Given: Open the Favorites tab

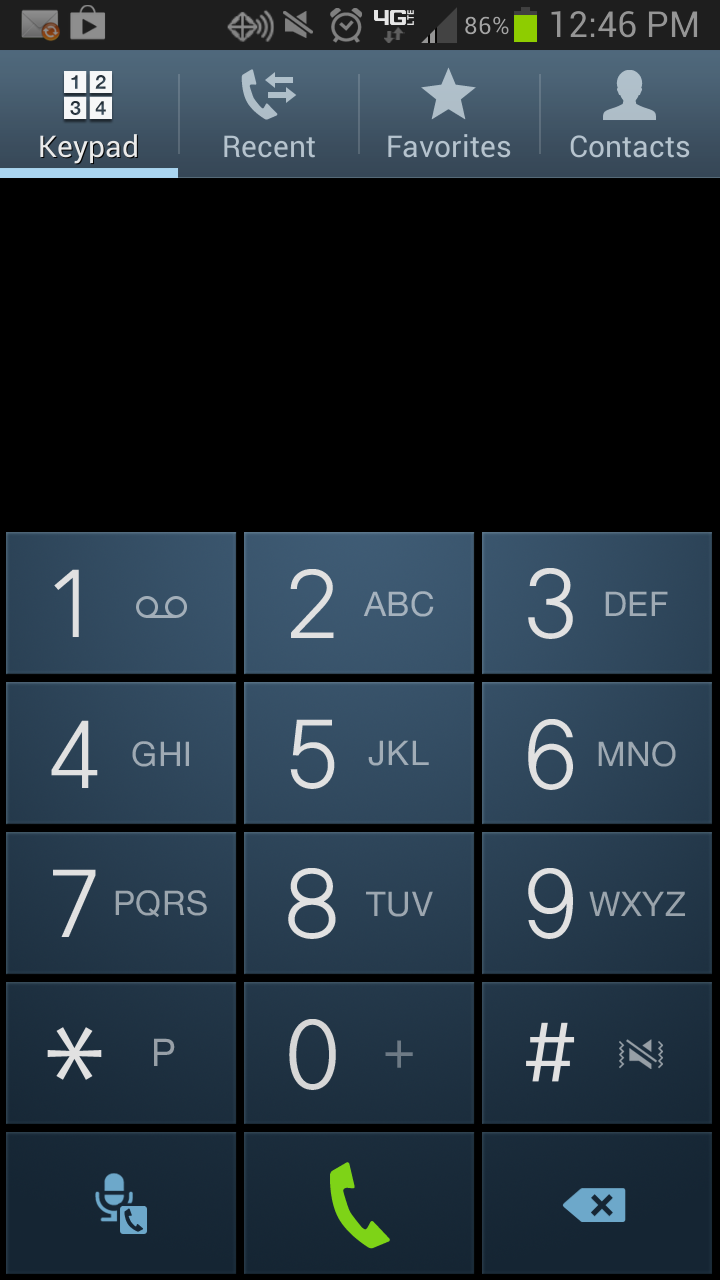Looking at the screenshot, I should (x=449, y=115).
